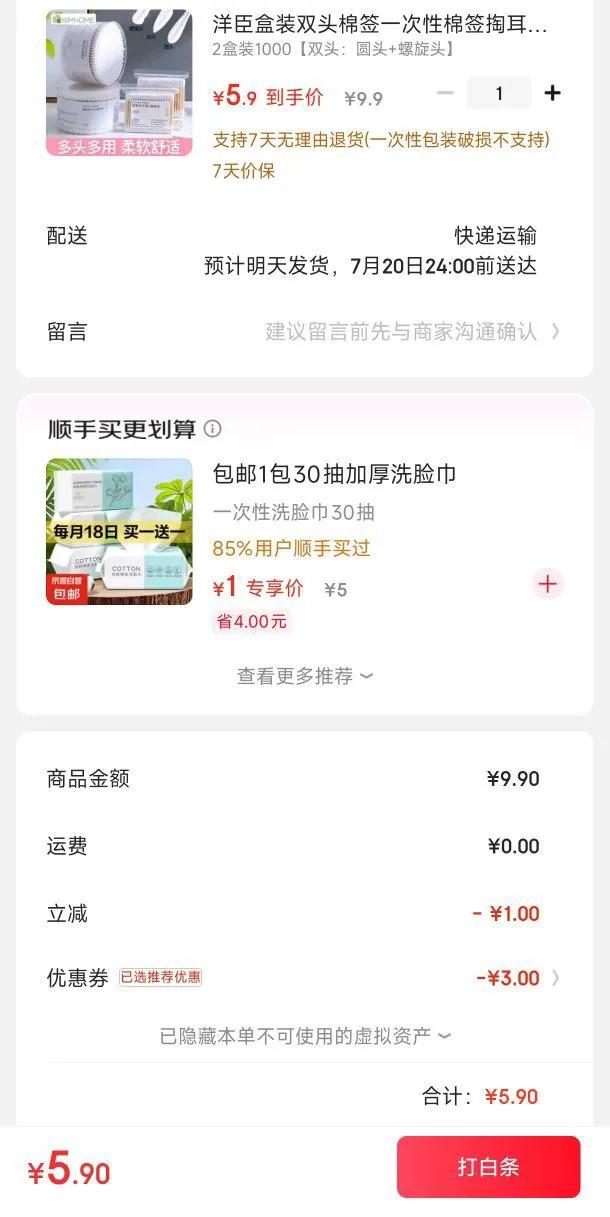Add the 30抽洗脸巾 add-on item
This screenshot has width=610, height=1217.
[x=547, y=584]
